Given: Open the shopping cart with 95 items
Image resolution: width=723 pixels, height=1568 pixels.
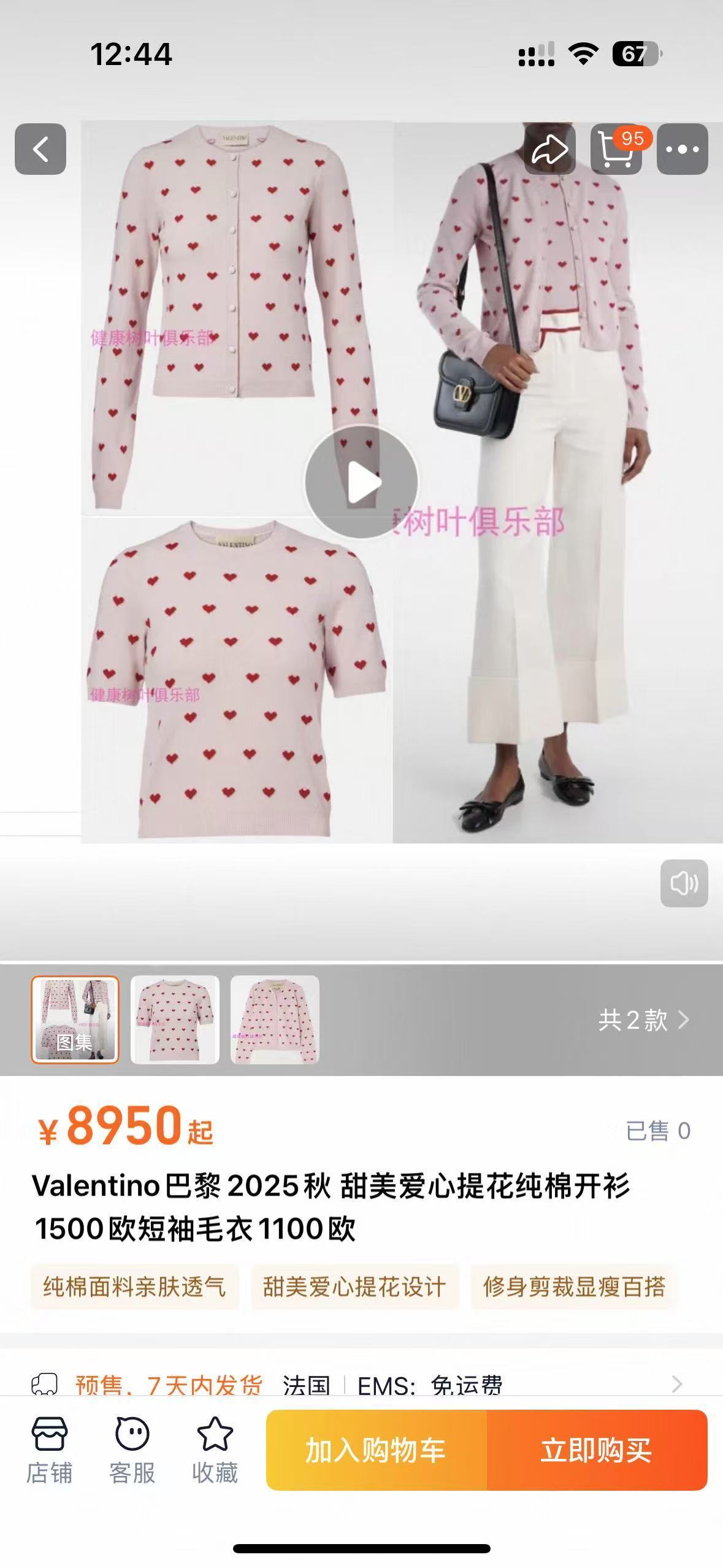Looking at the screenshot, I should [x=616, y=149].
